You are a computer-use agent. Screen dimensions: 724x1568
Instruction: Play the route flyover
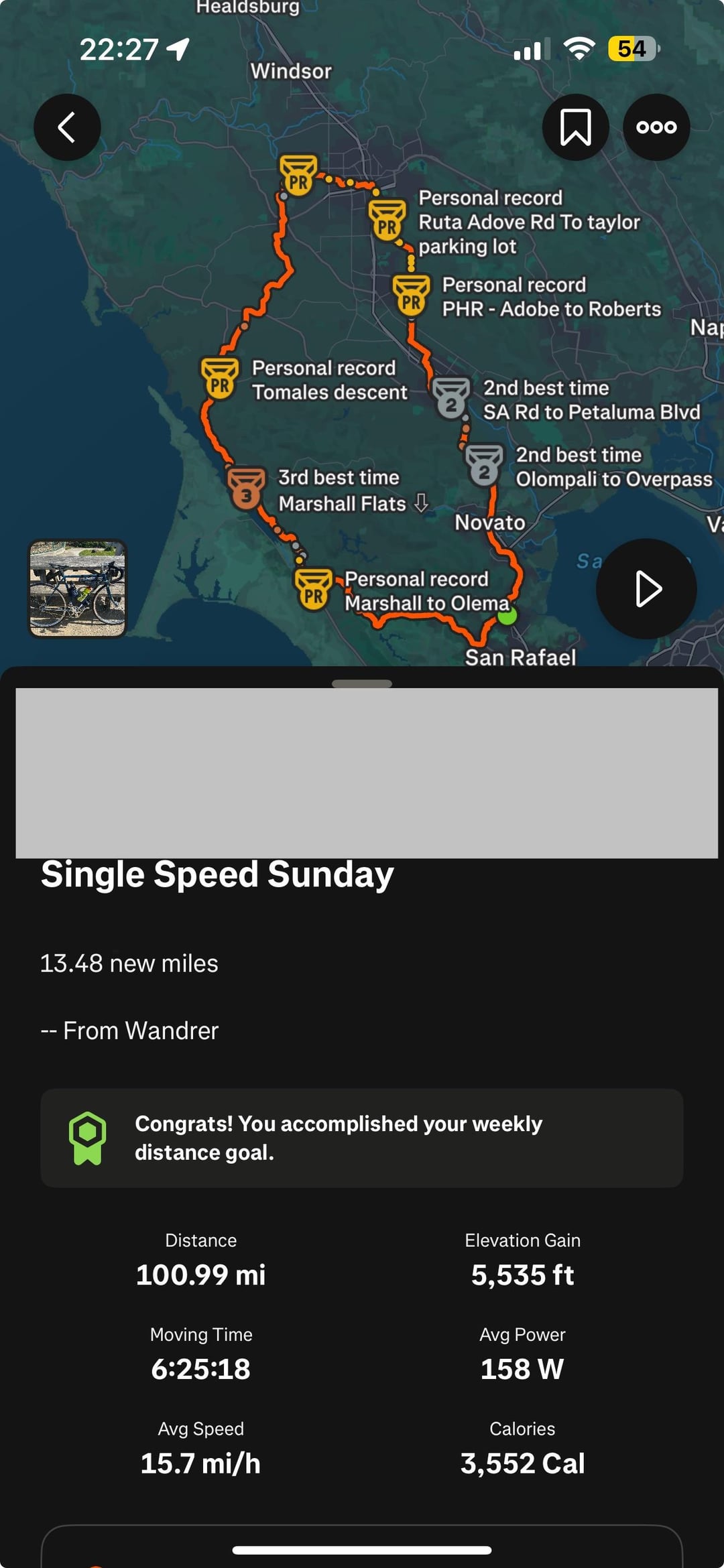tap(646, 589)
